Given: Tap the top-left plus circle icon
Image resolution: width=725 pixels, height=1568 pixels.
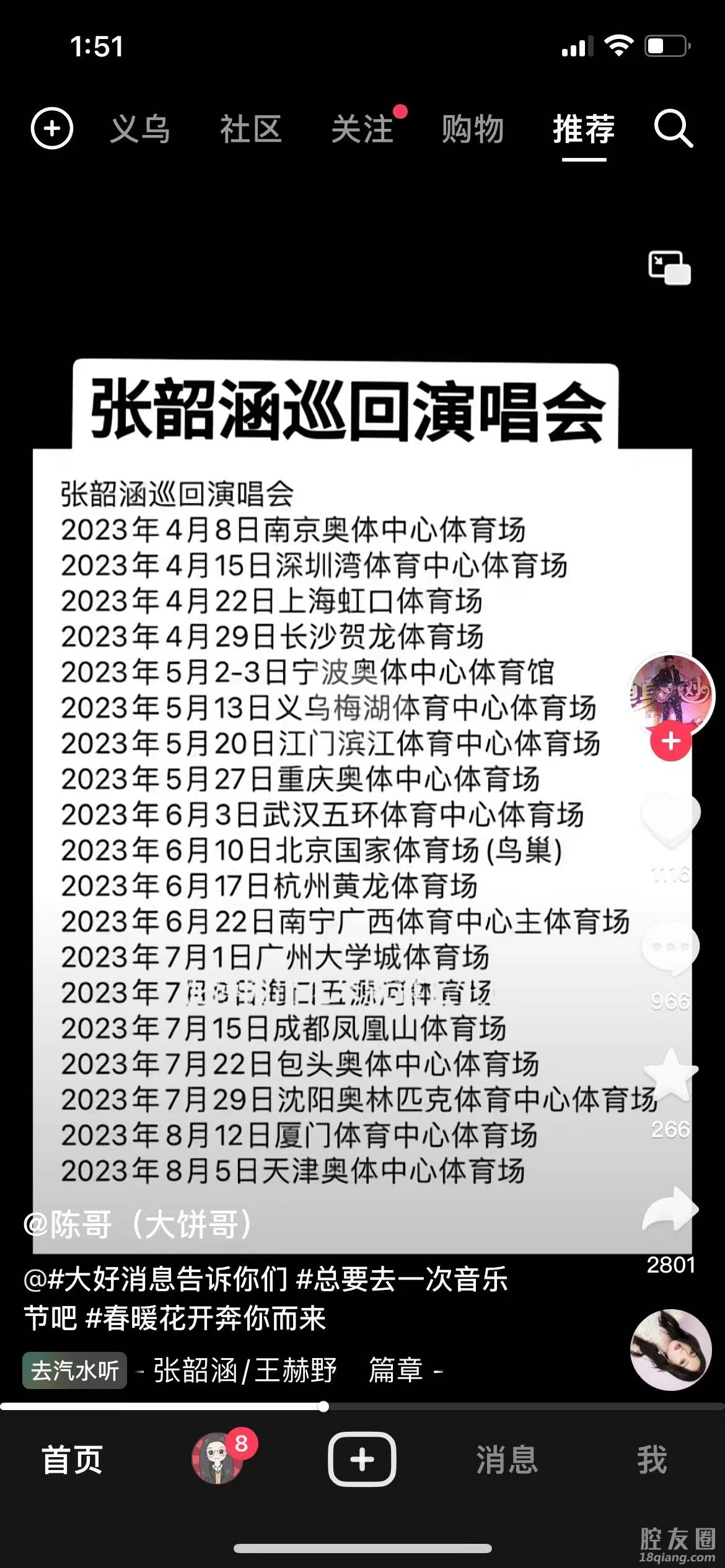Looking at the screenshot, I should (52, 129).
